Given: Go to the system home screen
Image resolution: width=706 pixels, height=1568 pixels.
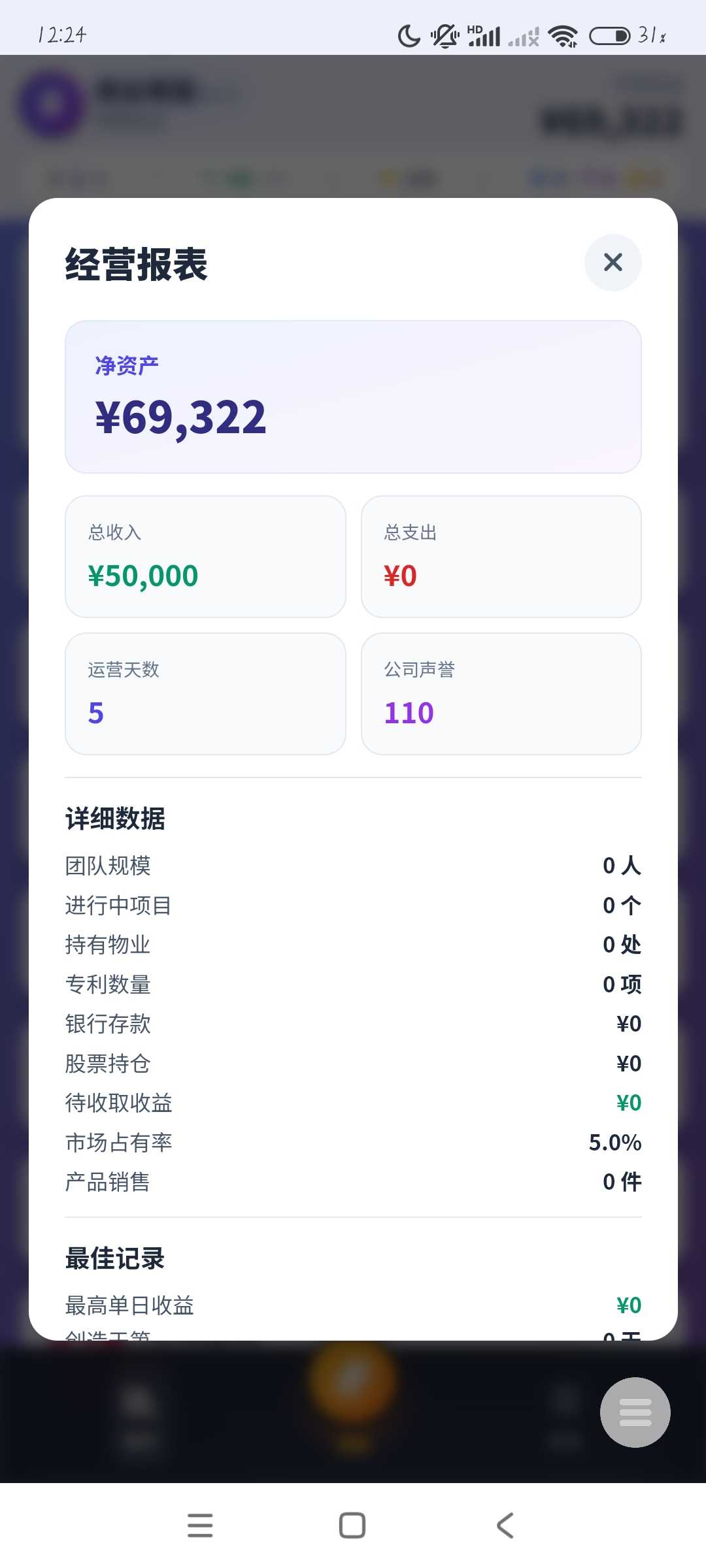Looking at the screenshot, I should [352, 1526].
